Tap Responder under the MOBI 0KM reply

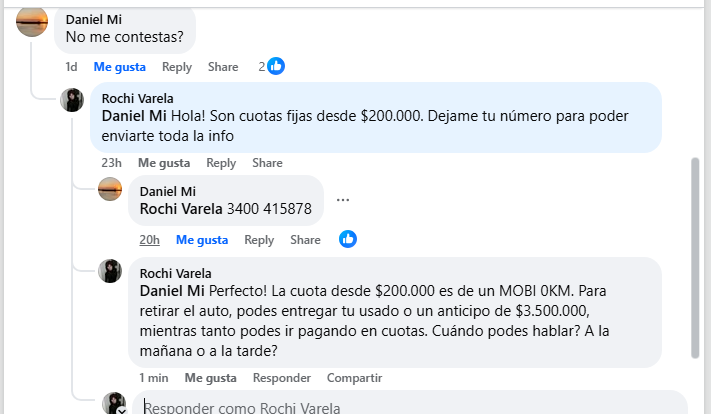pyautogui.click(x=282, y=378)
